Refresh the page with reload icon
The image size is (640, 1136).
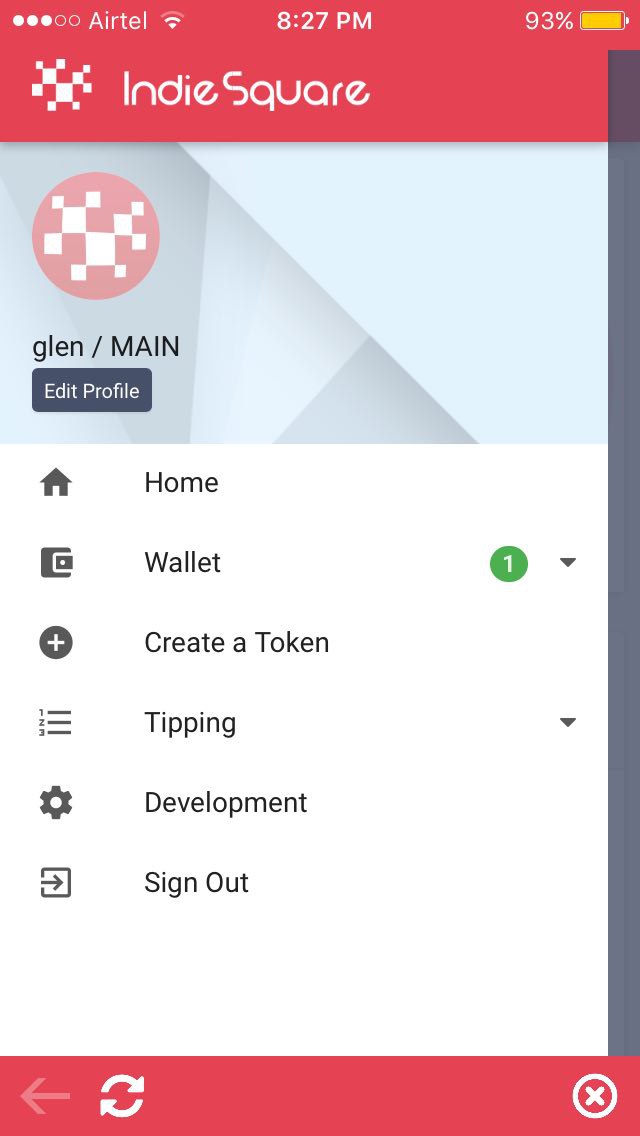122,1096
